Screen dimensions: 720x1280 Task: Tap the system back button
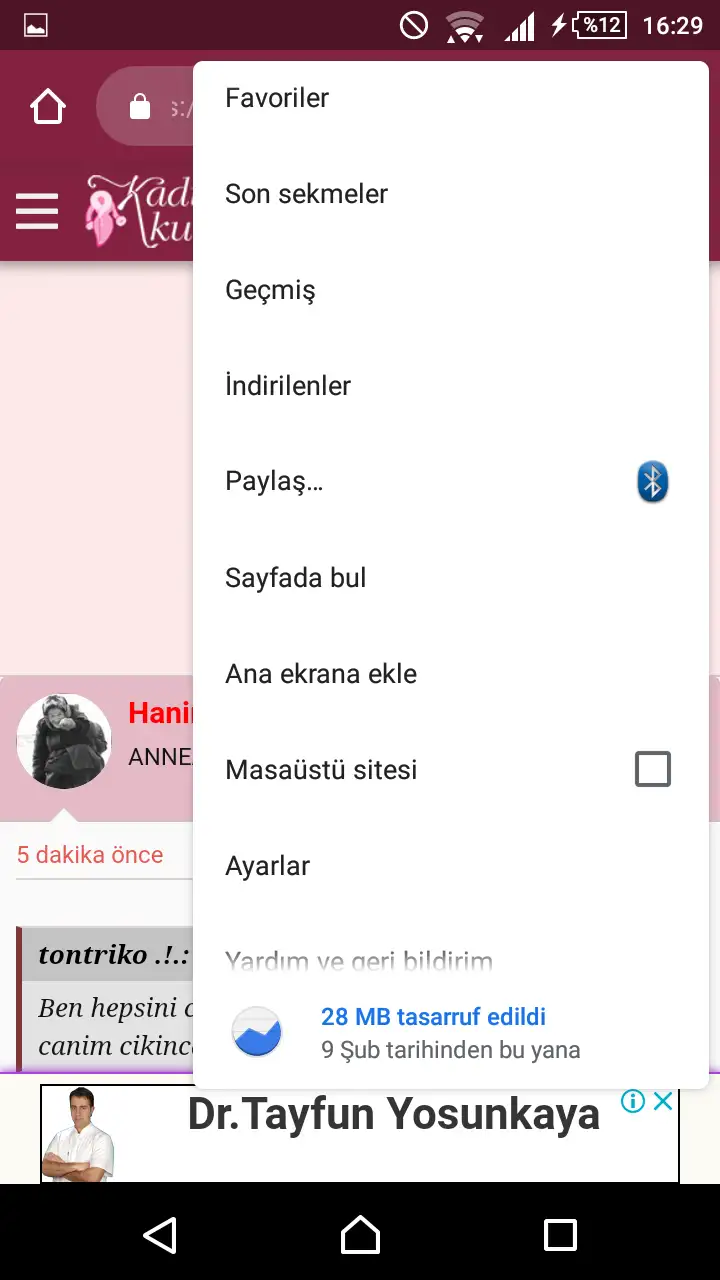160,1235
